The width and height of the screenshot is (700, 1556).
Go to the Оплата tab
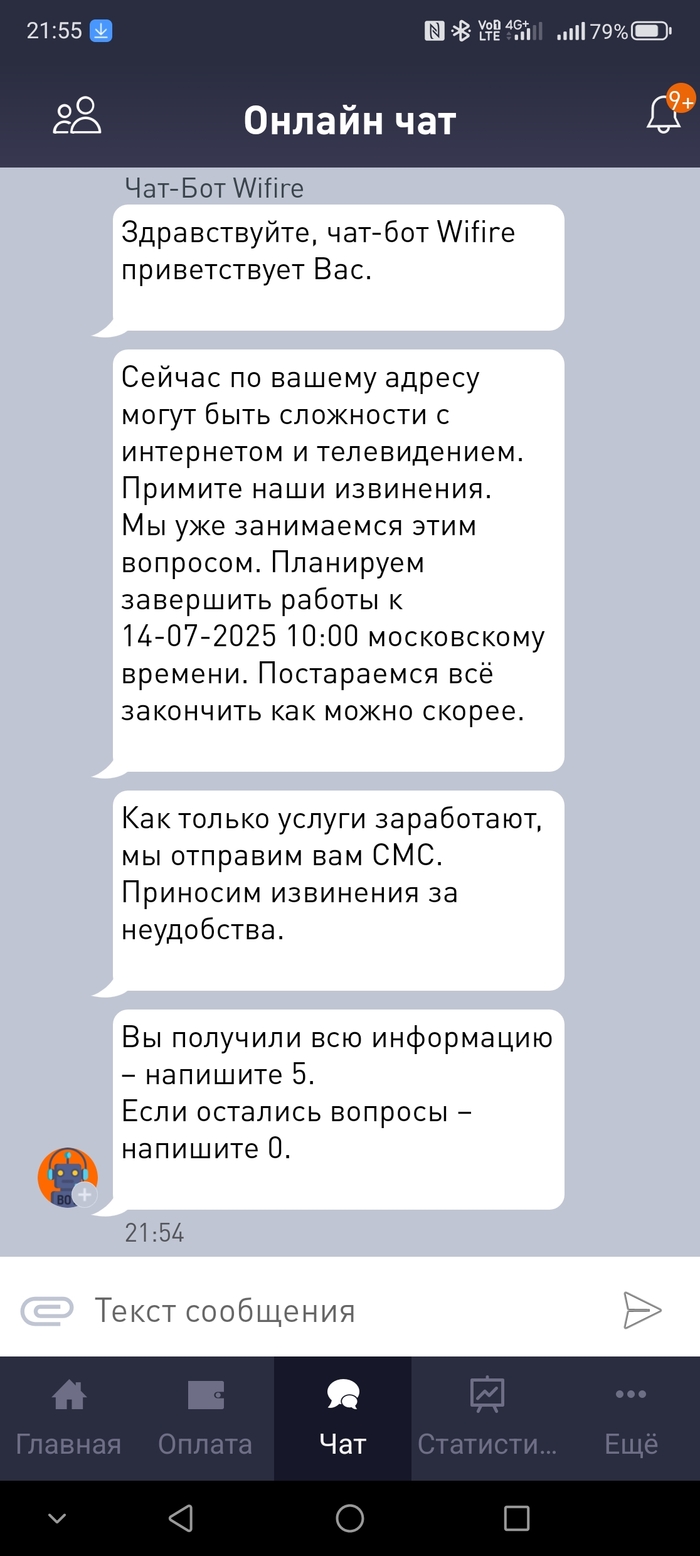click(205, 1418)
